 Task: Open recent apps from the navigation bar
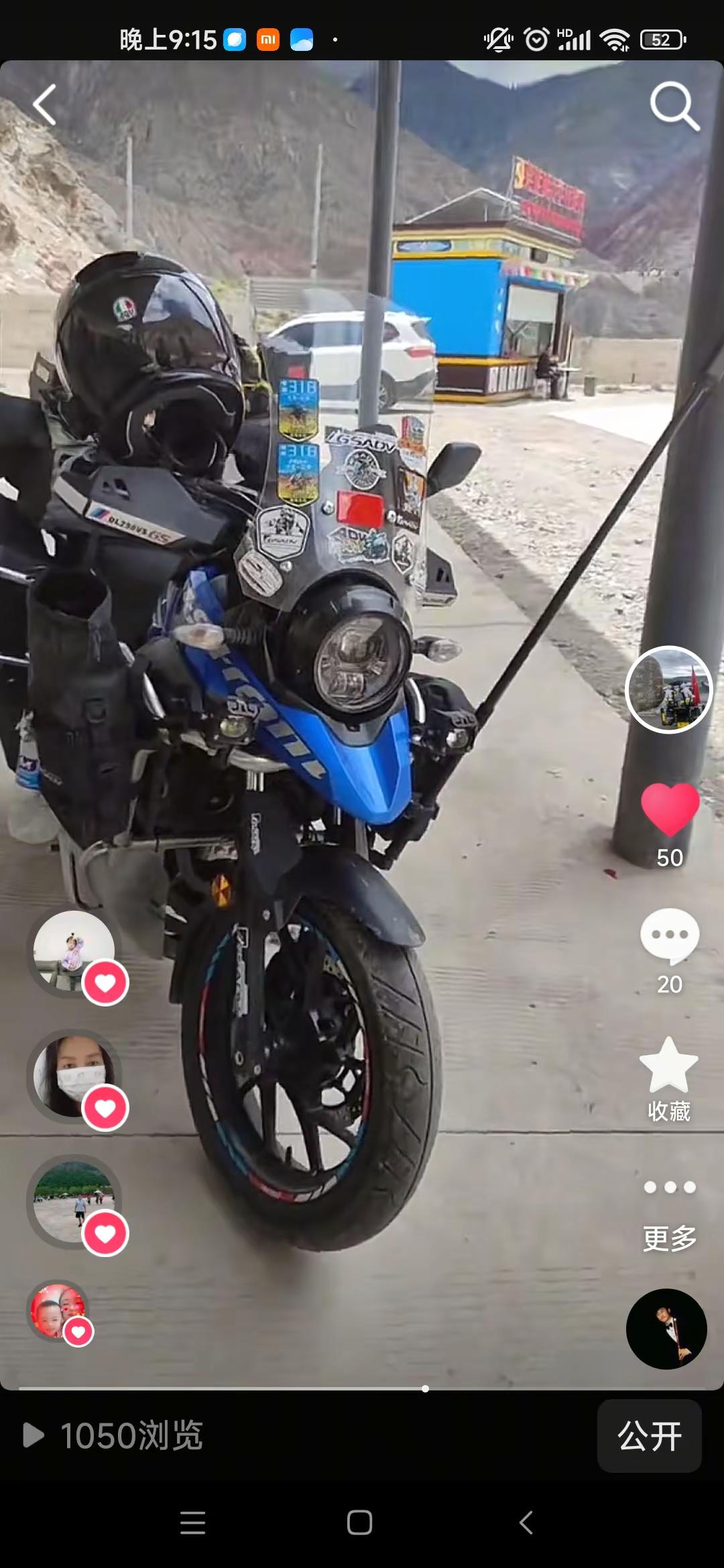click(192, 1522)
